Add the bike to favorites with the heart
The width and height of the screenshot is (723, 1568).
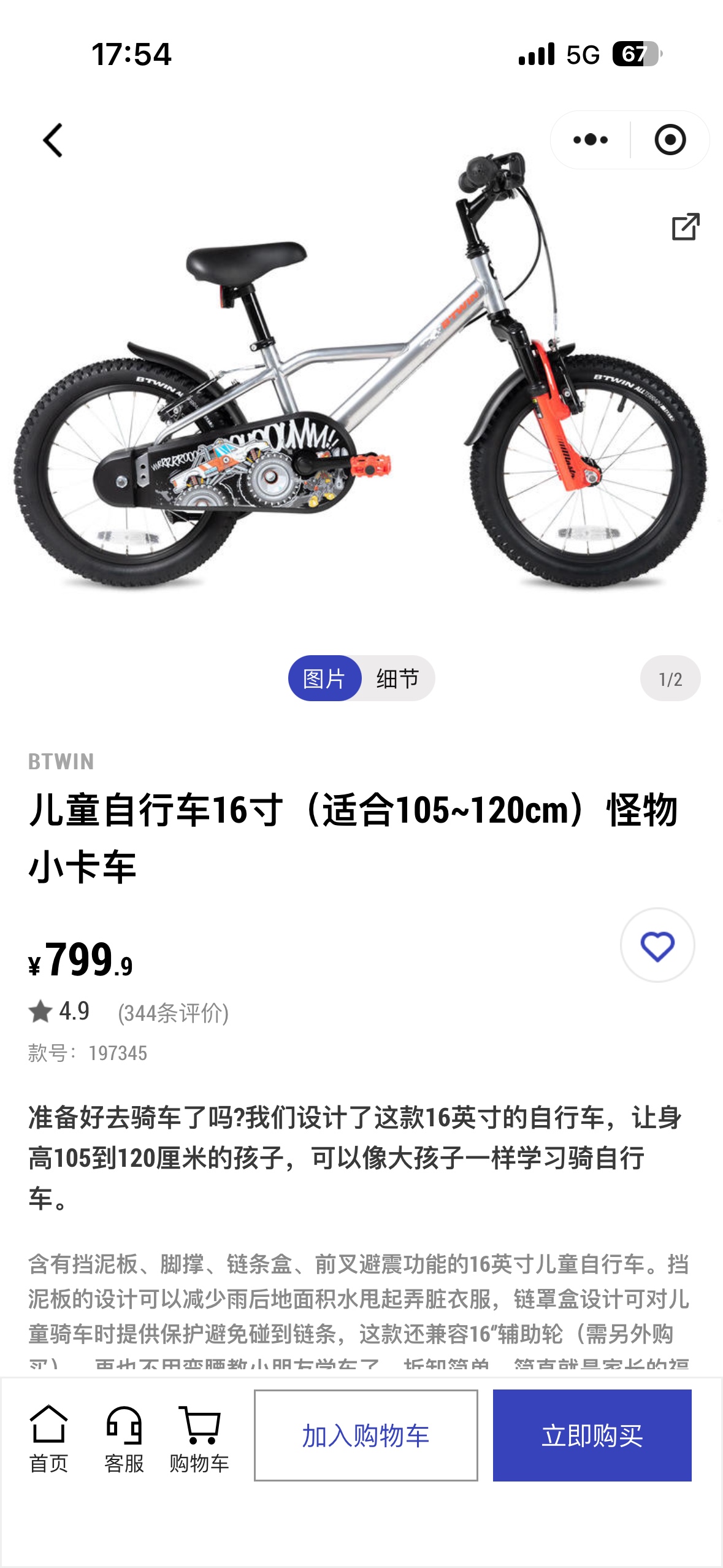[657, 945]
